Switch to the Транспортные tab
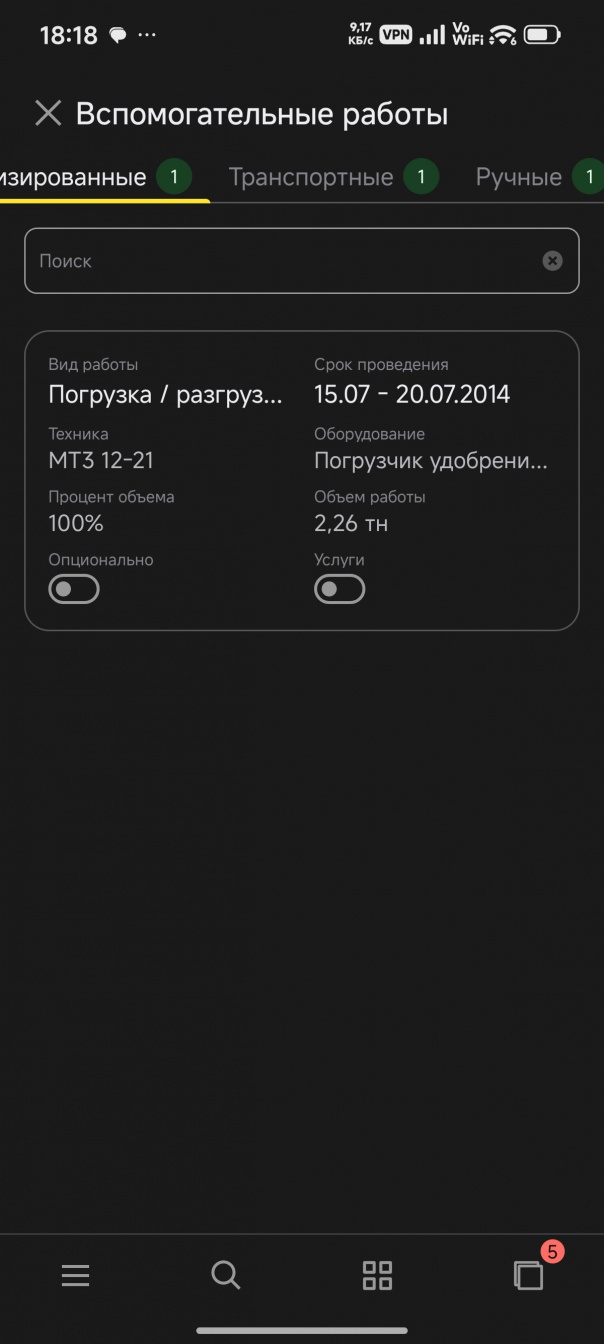This screenshot has width=604, height=1344. (x=311, y=178)
